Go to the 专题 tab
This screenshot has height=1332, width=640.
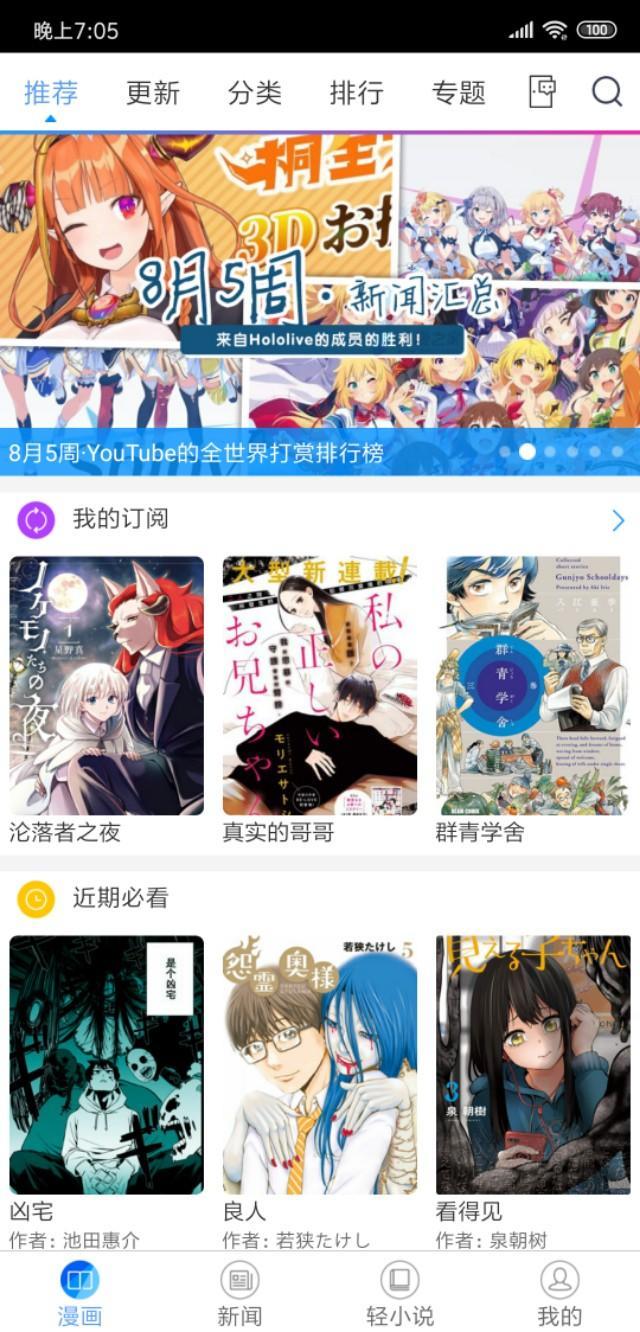[459, 93]
